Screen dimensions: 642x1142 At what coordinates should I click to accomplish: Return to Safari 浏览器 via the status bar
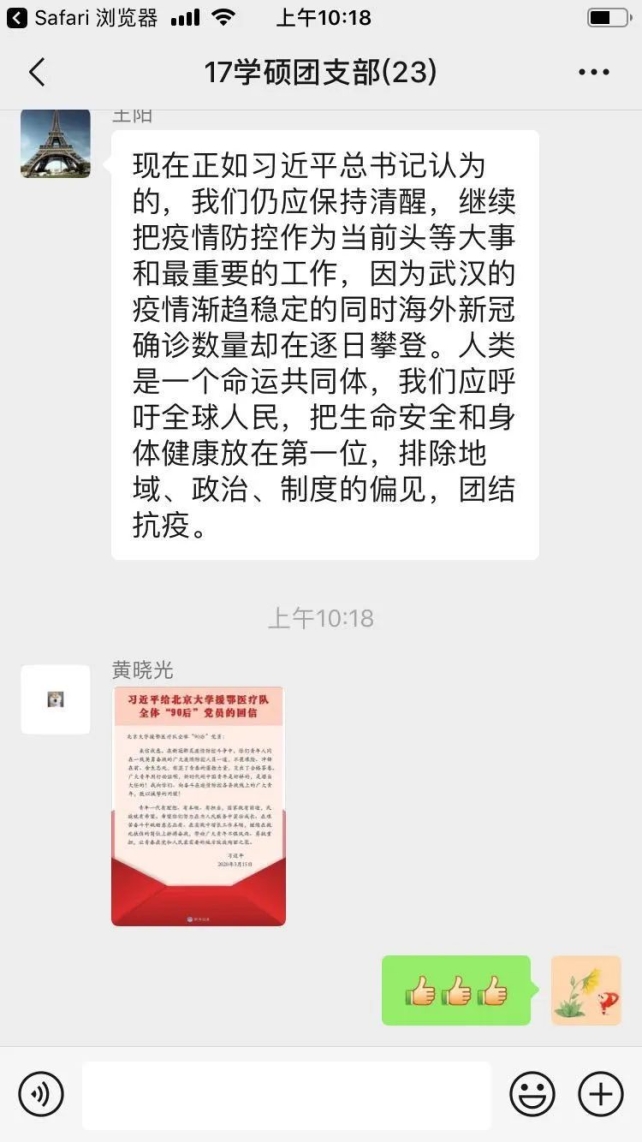82,18
